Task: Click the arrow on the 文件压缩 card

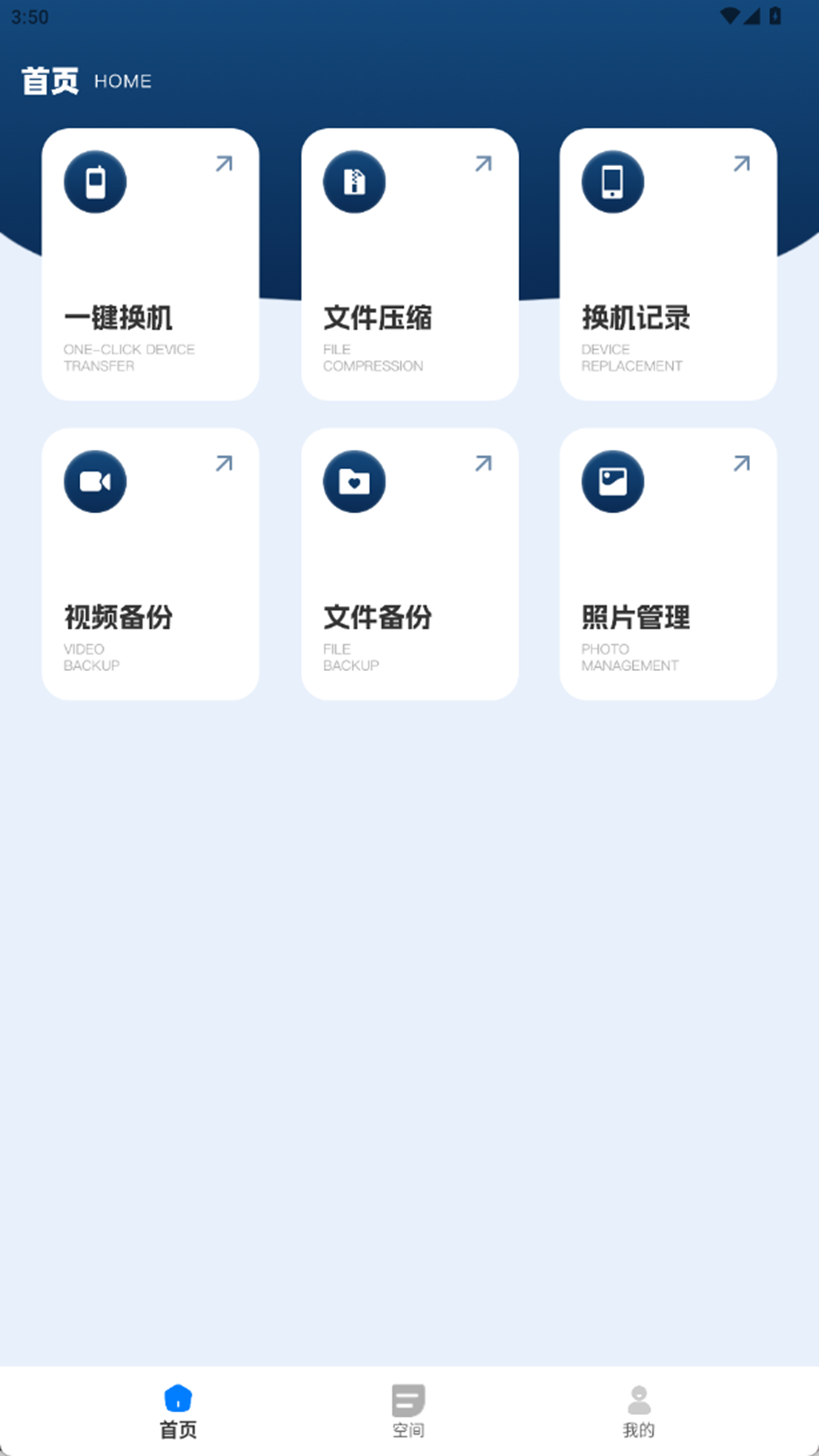Action: pos(483,164)
